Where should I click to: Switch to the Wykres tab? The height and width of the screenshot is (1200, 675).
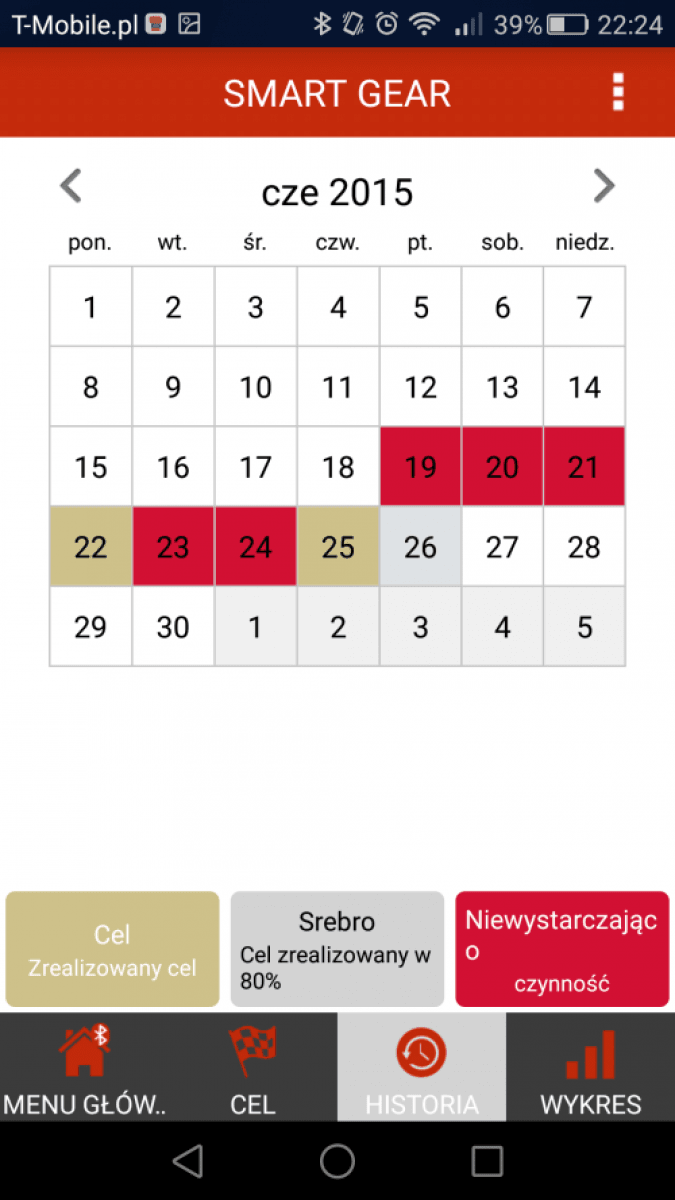(590, 1067)
